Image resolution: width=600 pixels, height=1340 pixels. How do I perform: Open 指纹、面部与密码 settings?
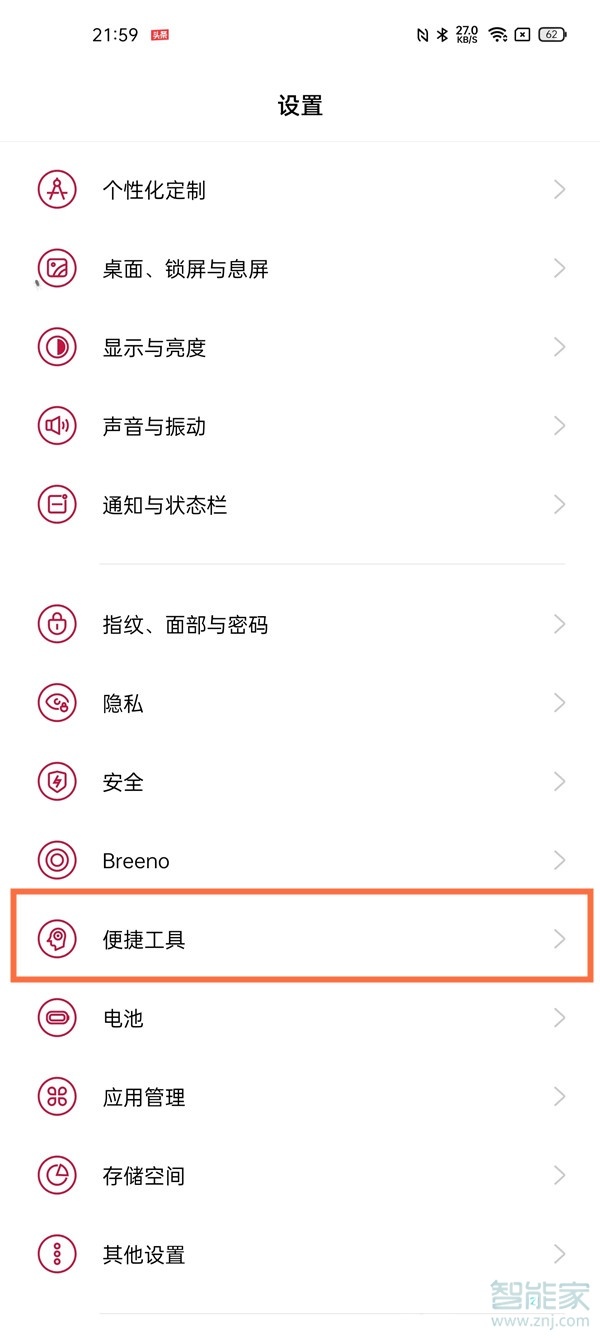click(185, 625)
